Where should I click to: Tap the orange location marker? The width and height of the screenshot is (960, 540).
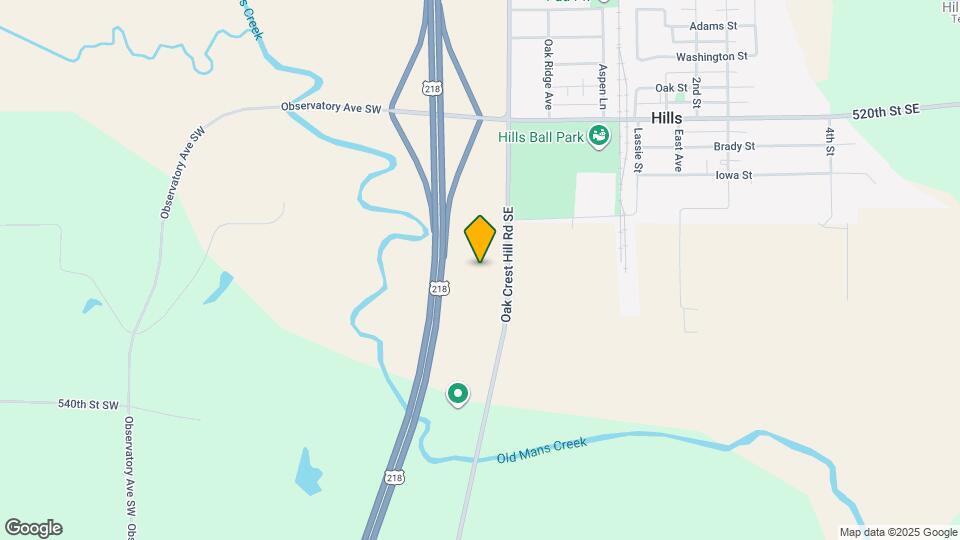pos(480,238)
